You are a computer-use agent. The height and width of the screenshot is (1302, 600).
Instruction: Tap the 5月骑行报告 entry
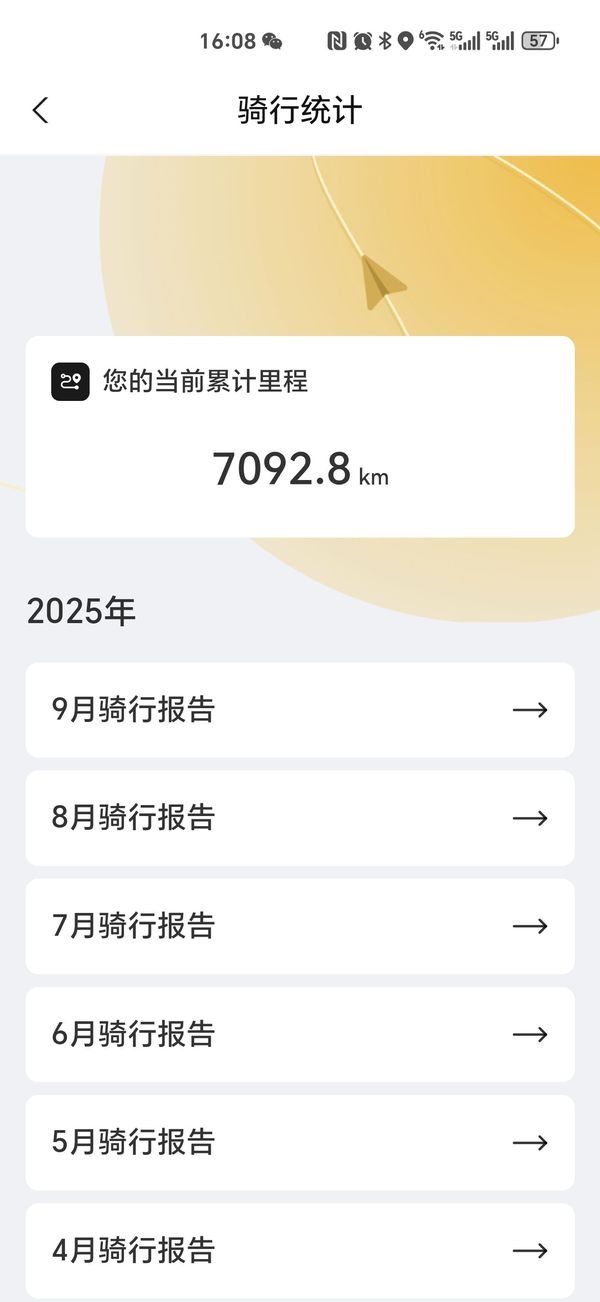[300, 1142]
